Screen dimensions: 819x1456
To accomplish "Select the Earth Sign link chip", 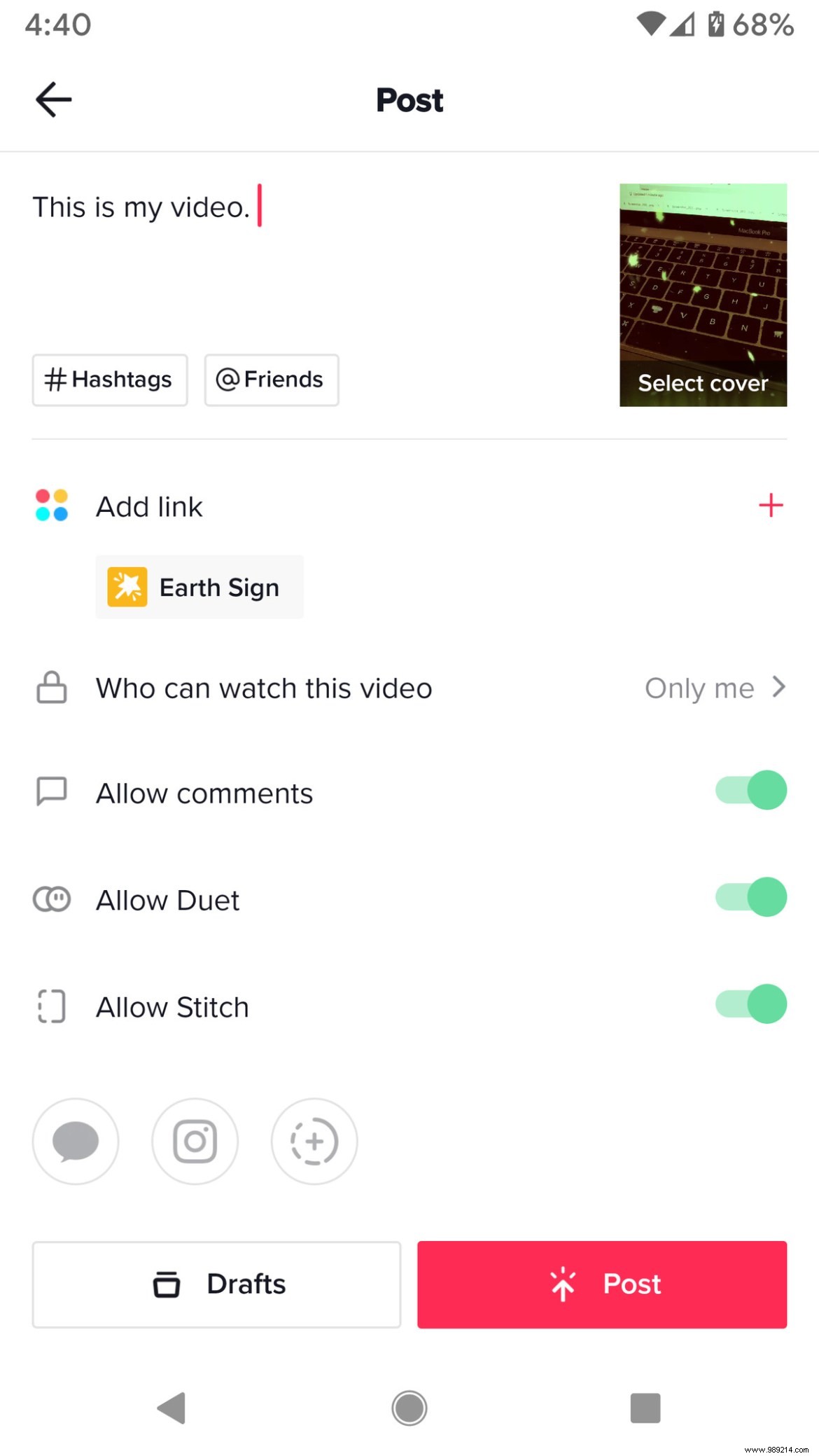I will pyautogui.click(x=199, y=587).
